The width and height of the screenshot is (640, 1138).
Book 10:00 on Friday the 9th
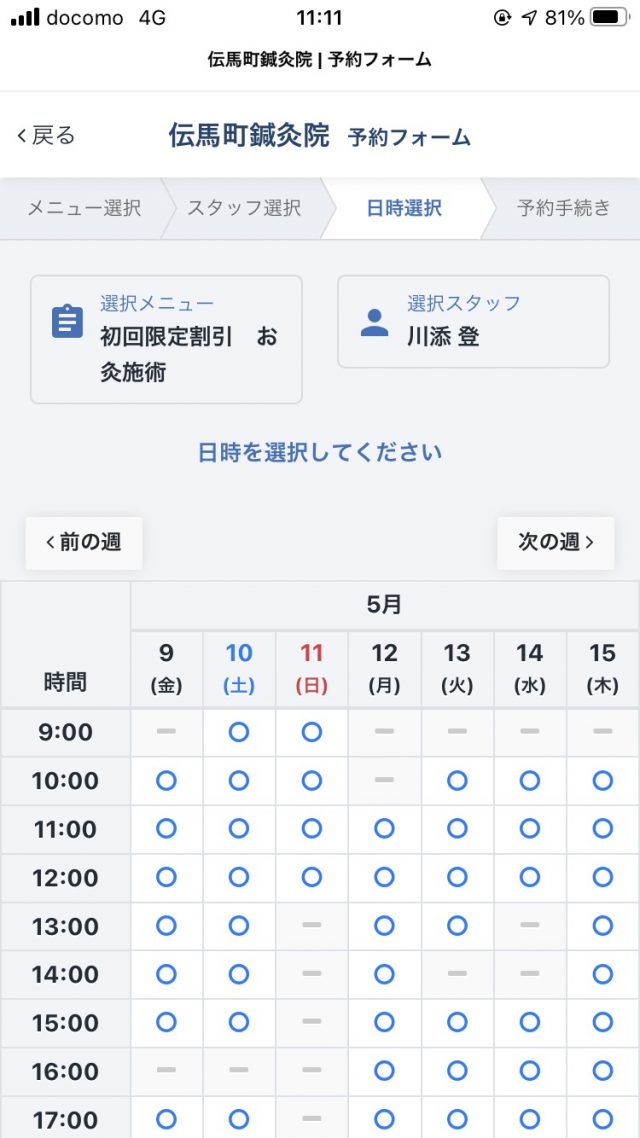pyautogui.click(x=166, y=781)
